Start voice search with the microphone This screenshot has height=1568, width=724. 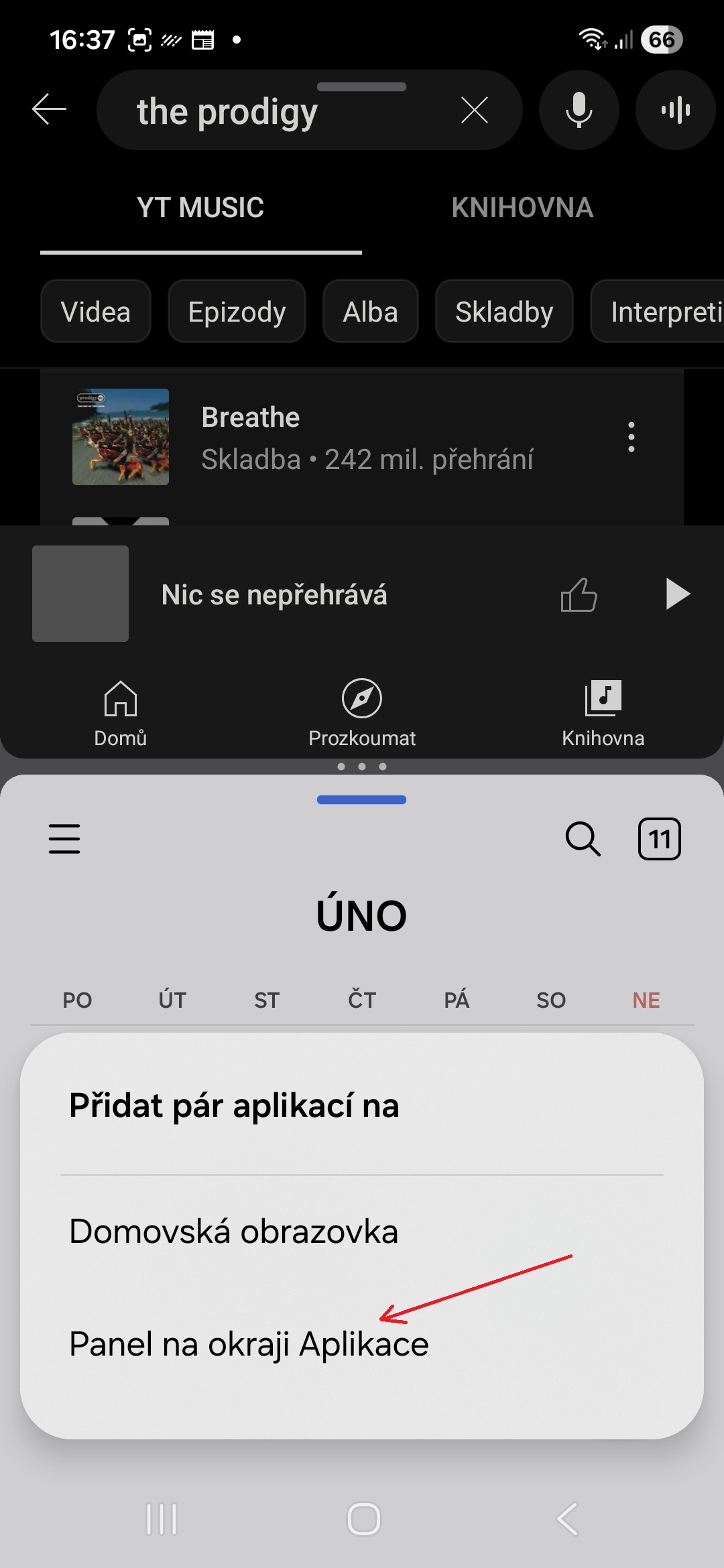coord(579,110)
